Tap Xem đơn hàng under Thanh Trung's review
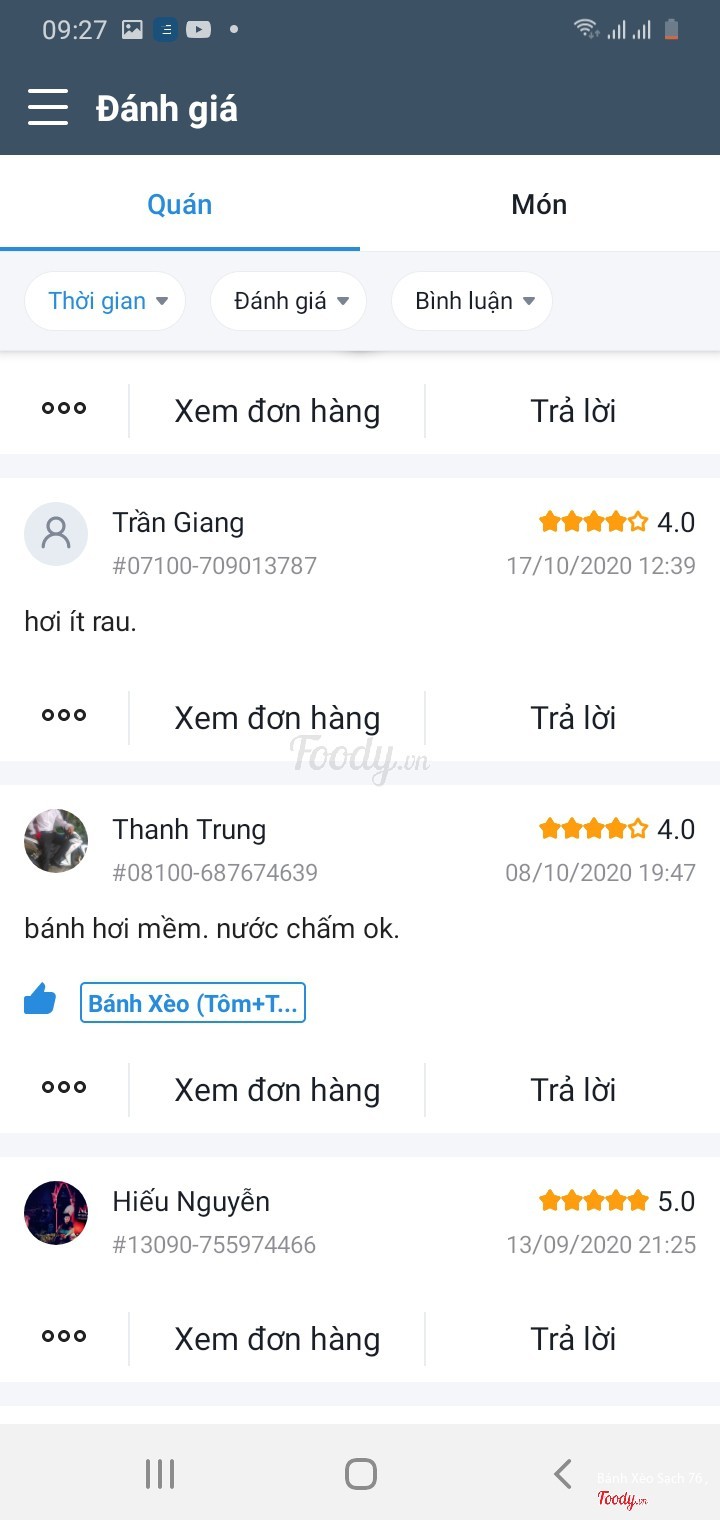 277,1090
